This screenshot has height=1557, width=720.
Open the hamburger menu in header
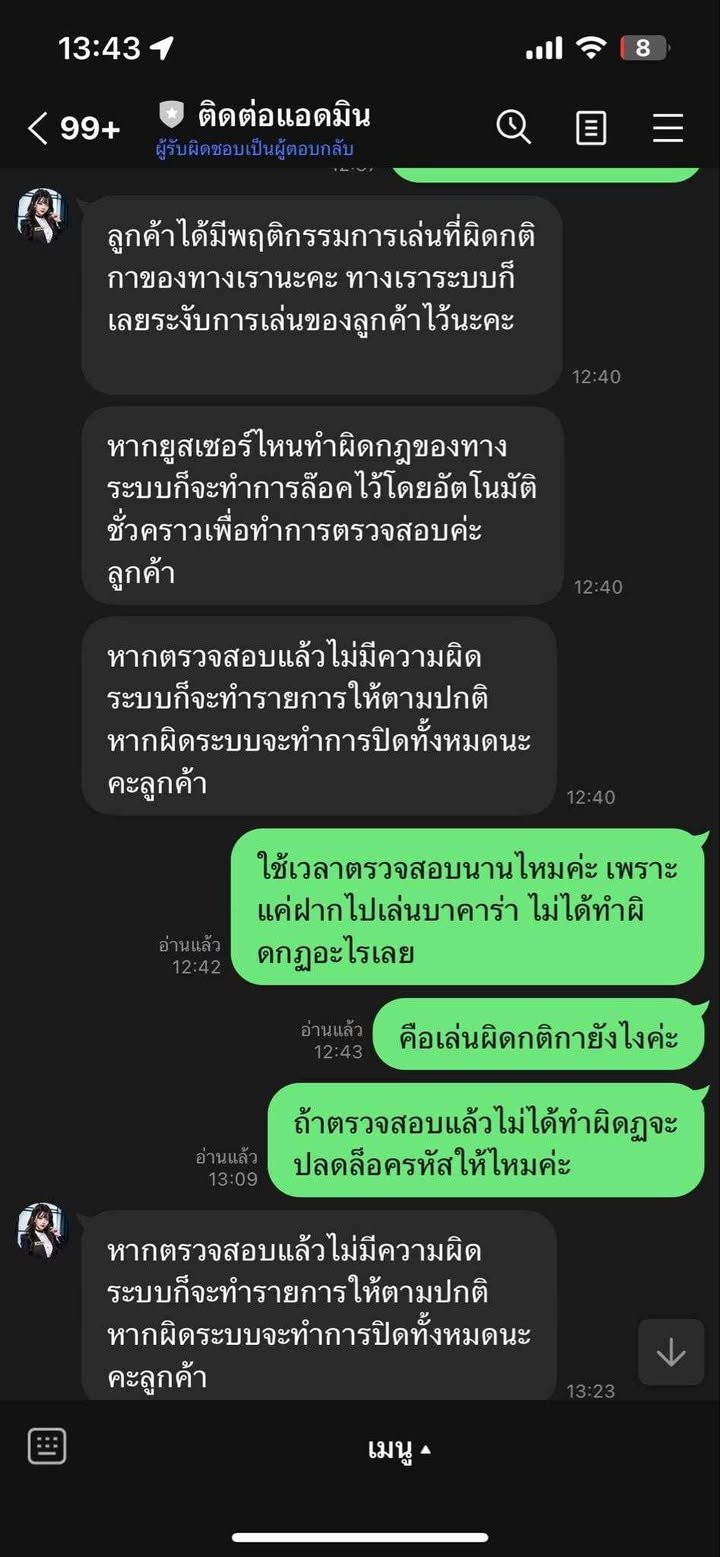click(x=667, y=128)
